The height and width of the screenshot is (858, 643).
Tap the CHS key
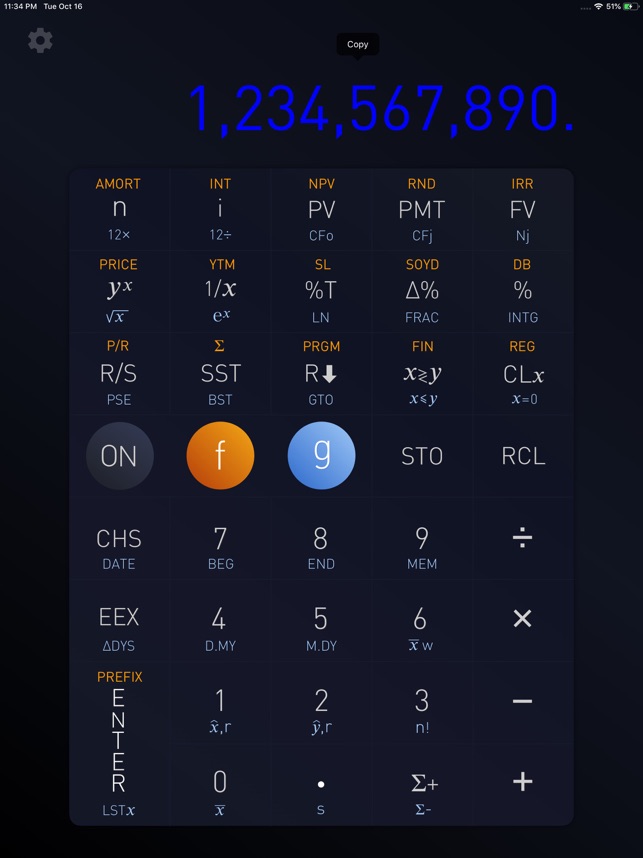click(x=119, y=540)
